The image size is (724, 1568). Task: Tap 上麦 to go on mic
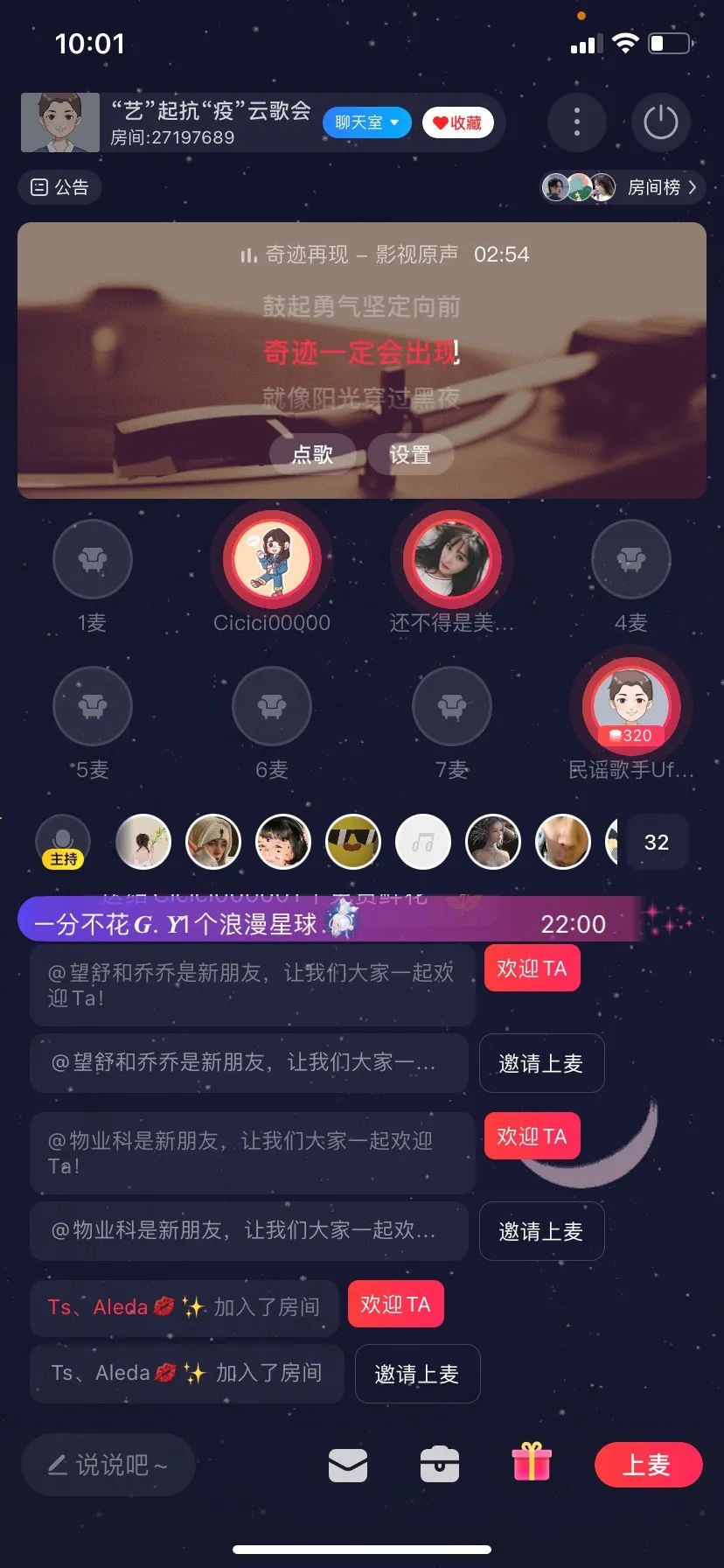pos(647,1464)
